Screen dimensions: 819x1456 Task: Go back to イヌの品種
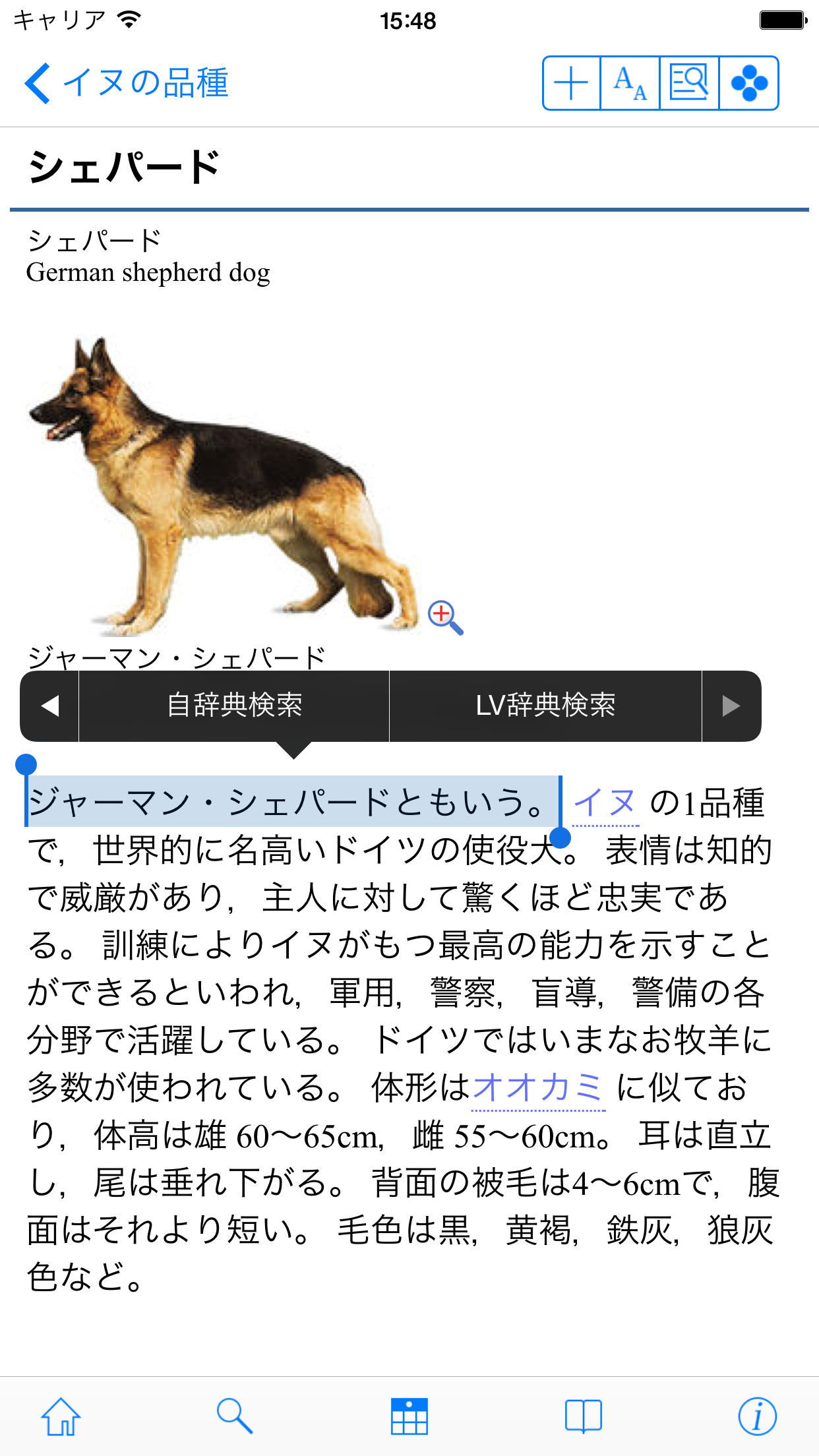pyautogui.click(x=125, y=83)
